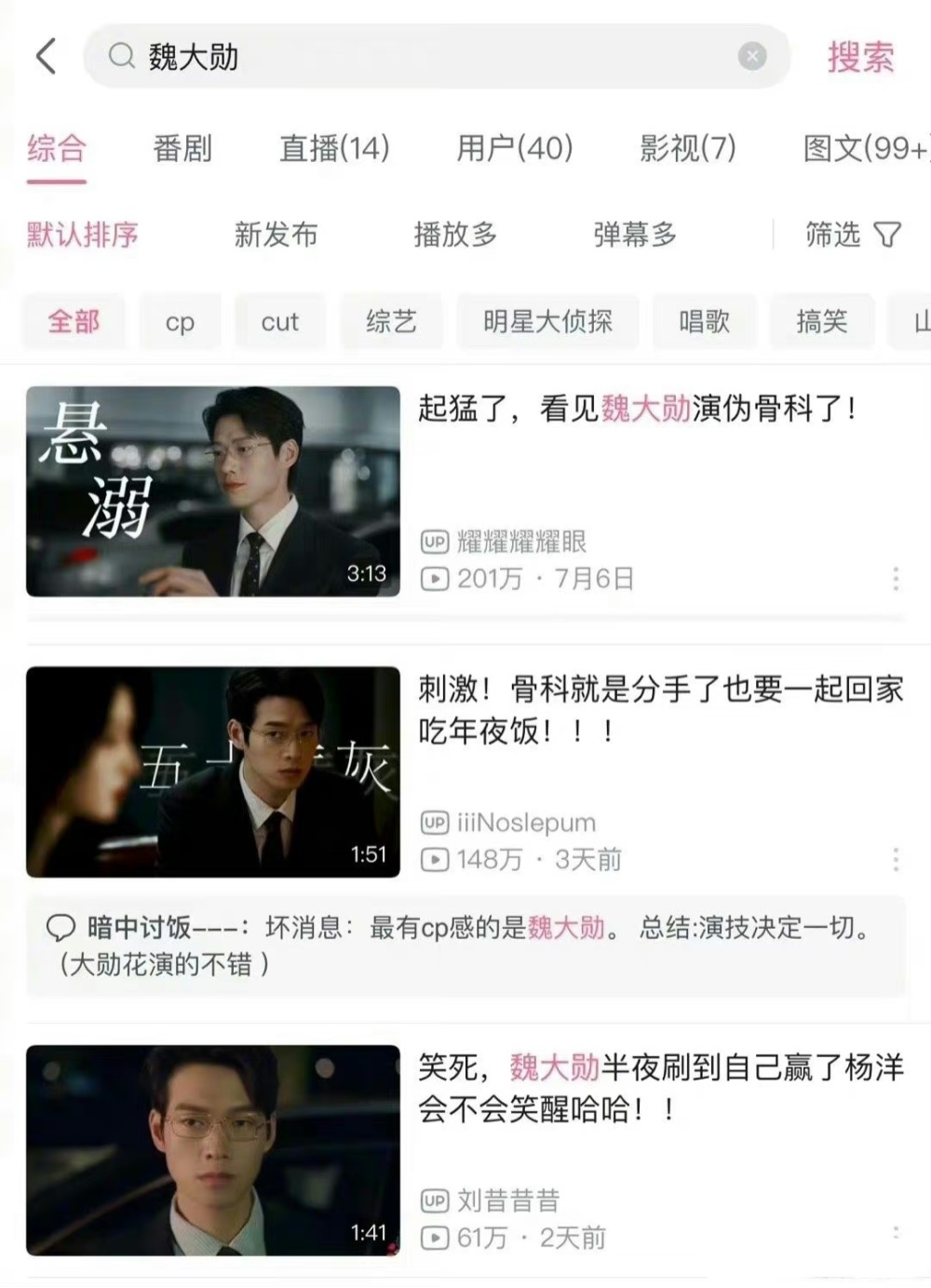
Task: Clear the search text 魏大勋
Action: coord(752,57)
